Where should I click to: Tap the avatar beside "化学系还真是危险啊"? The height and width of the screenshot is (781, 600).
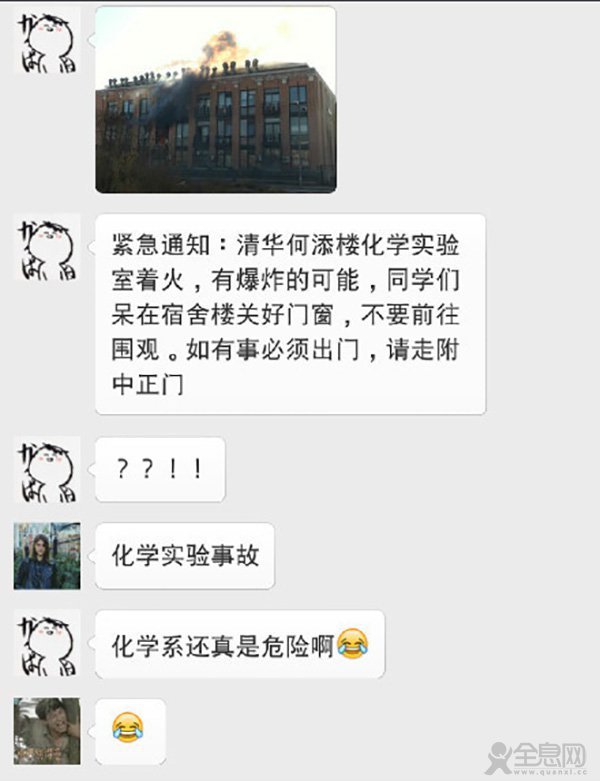click(47, 643)
